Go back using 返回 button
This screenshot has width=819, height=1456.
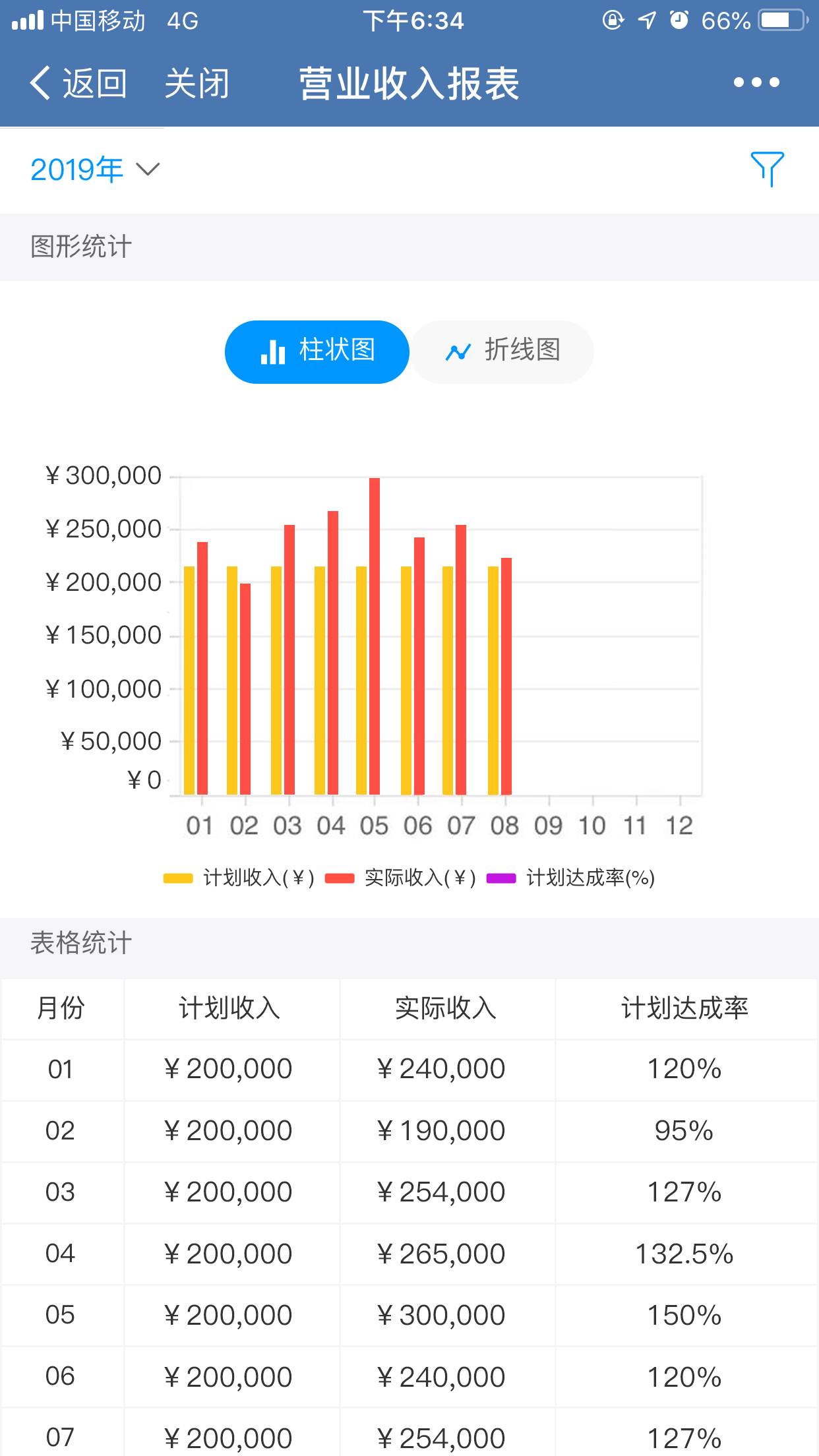(79, 84)
